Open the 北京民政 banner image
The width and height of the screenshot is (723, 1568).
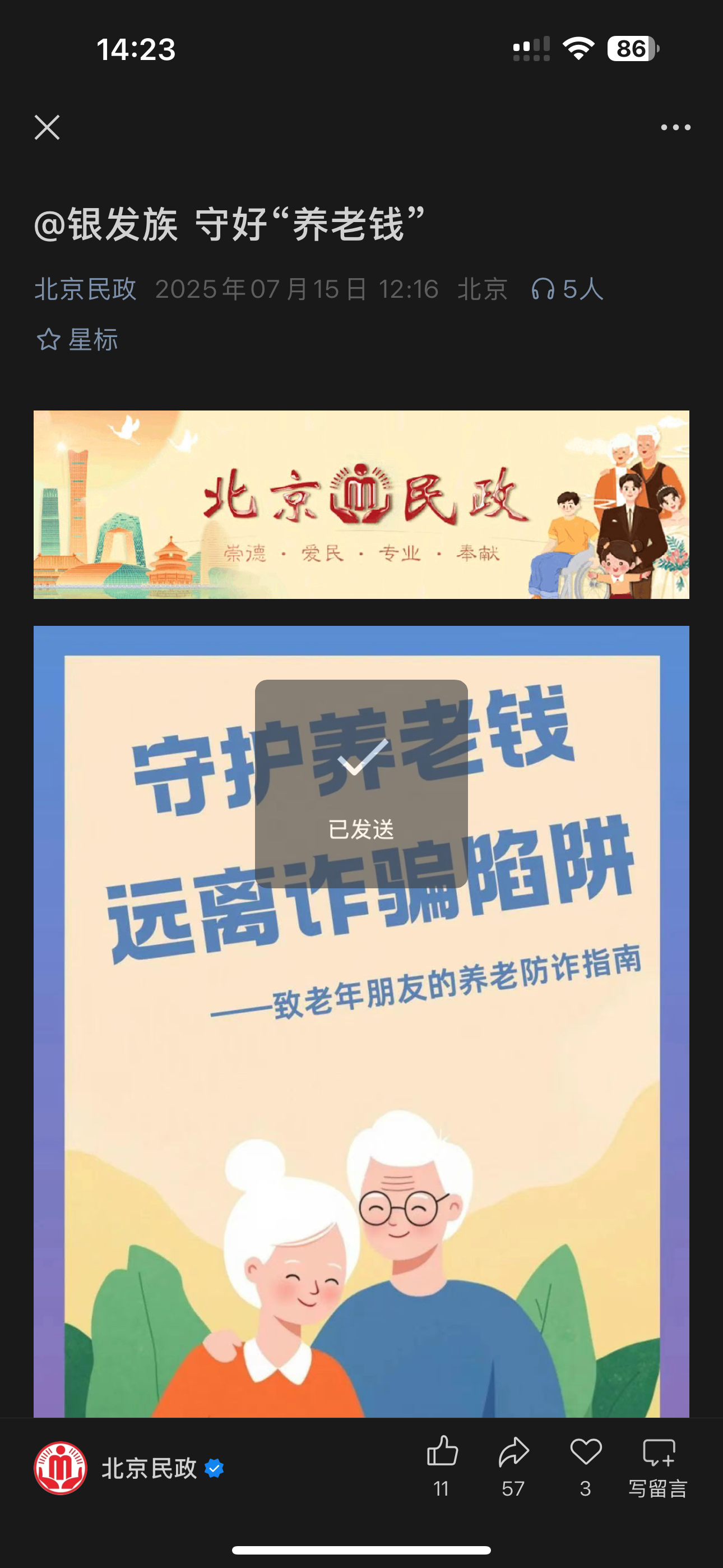[361, 504]
